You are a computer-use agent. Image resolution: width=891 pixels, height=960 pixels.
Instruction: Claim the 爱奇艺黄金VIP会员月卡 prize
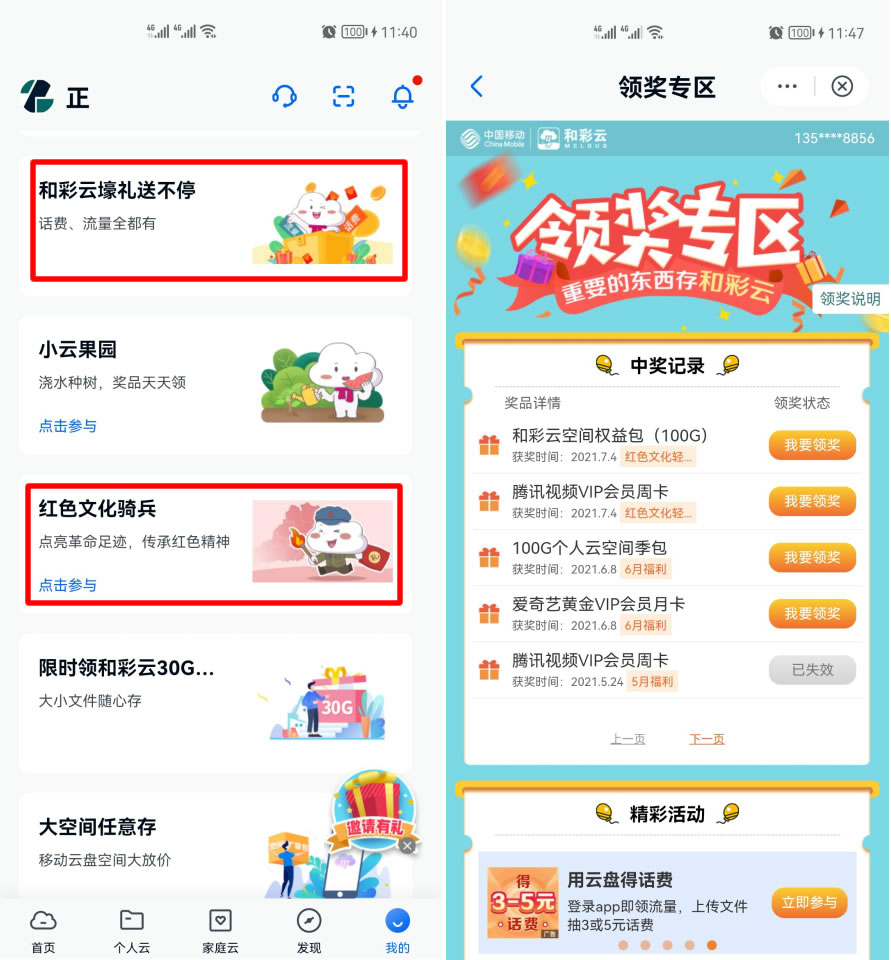pos(812,613)
